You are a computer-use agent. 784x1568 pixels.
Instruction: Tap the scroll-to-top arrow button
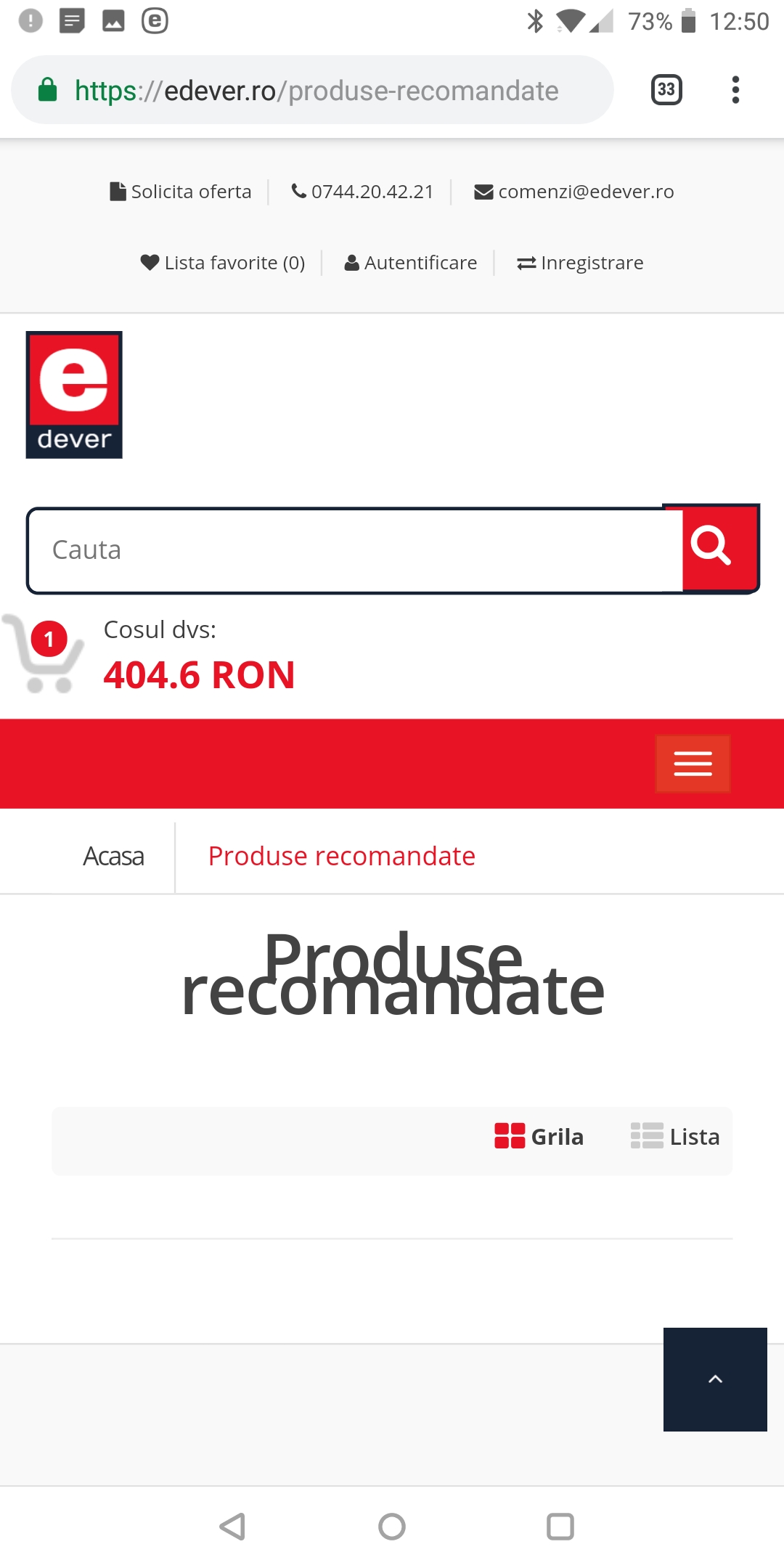(x=715, y=1379)
